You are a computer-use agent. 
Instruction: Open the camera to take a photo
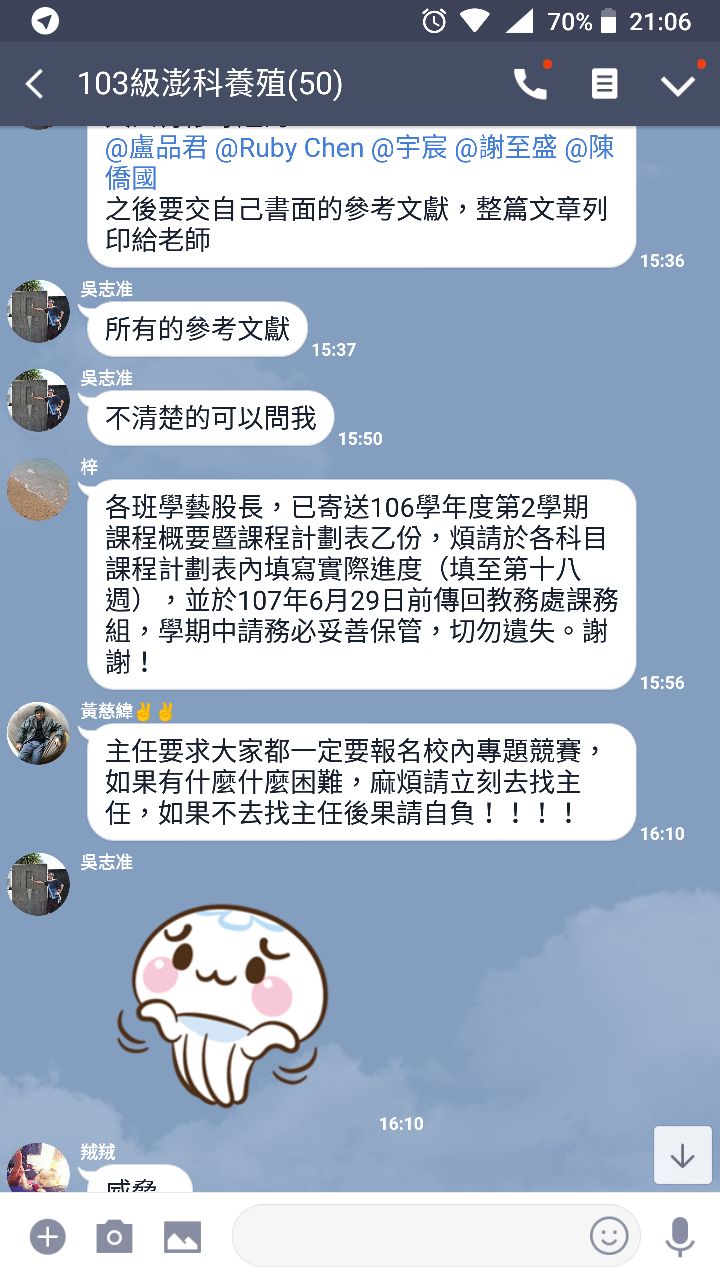(114, 1237)
